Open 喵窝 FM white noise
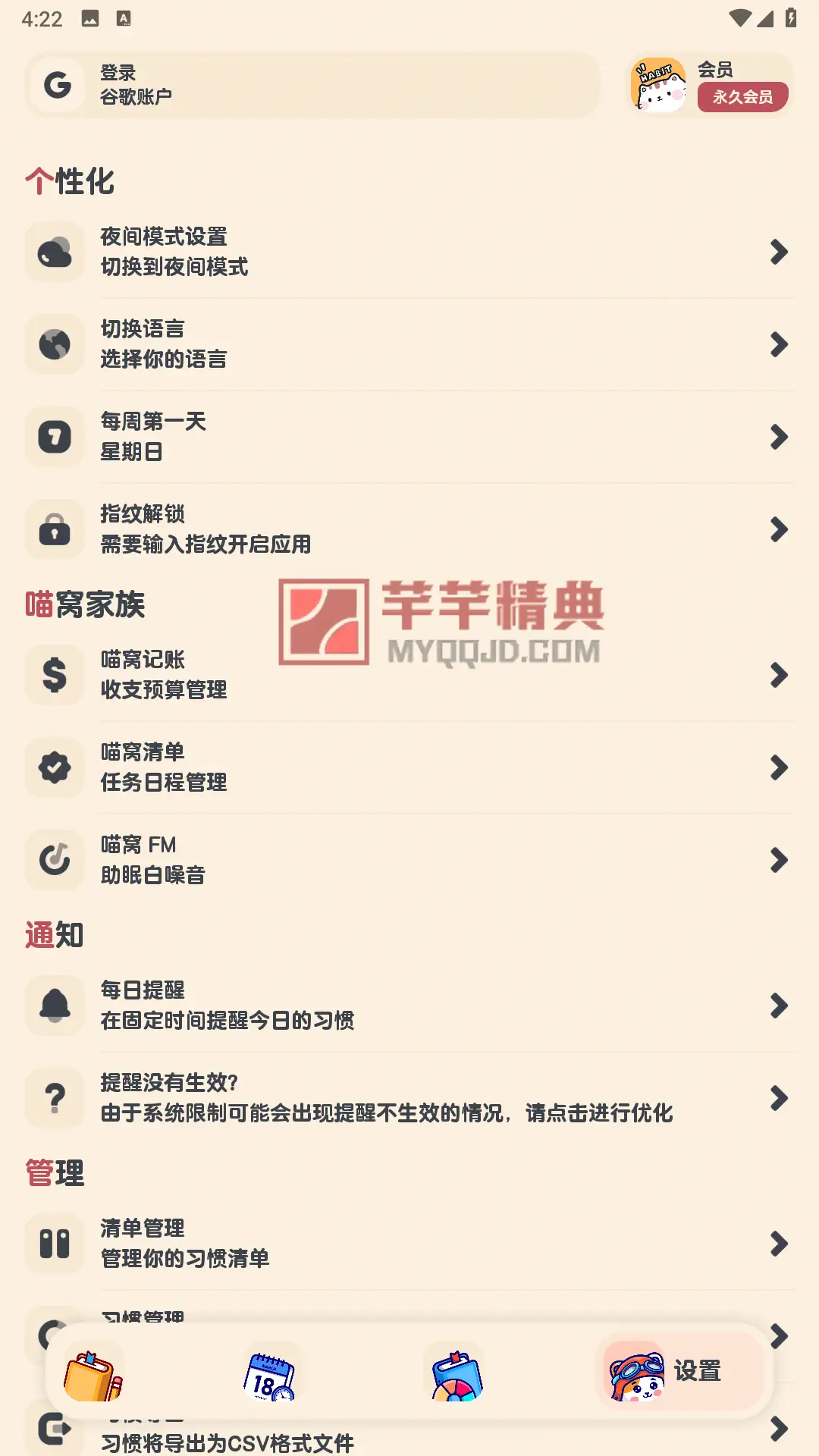Viewport: 819px width, 1456px height. pos(409,860)
